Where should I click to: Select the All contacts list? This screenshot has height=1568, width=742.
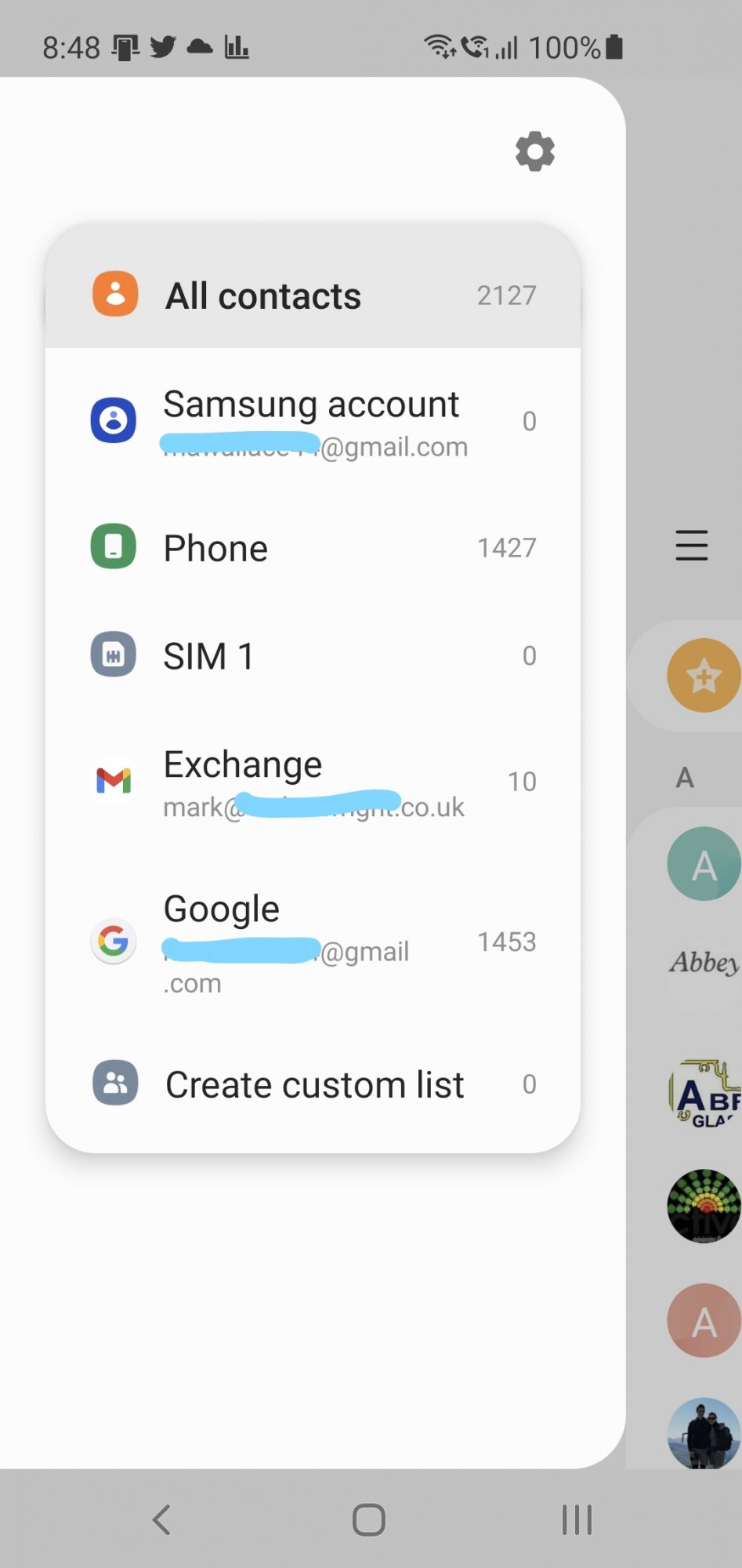click(313, 296)
